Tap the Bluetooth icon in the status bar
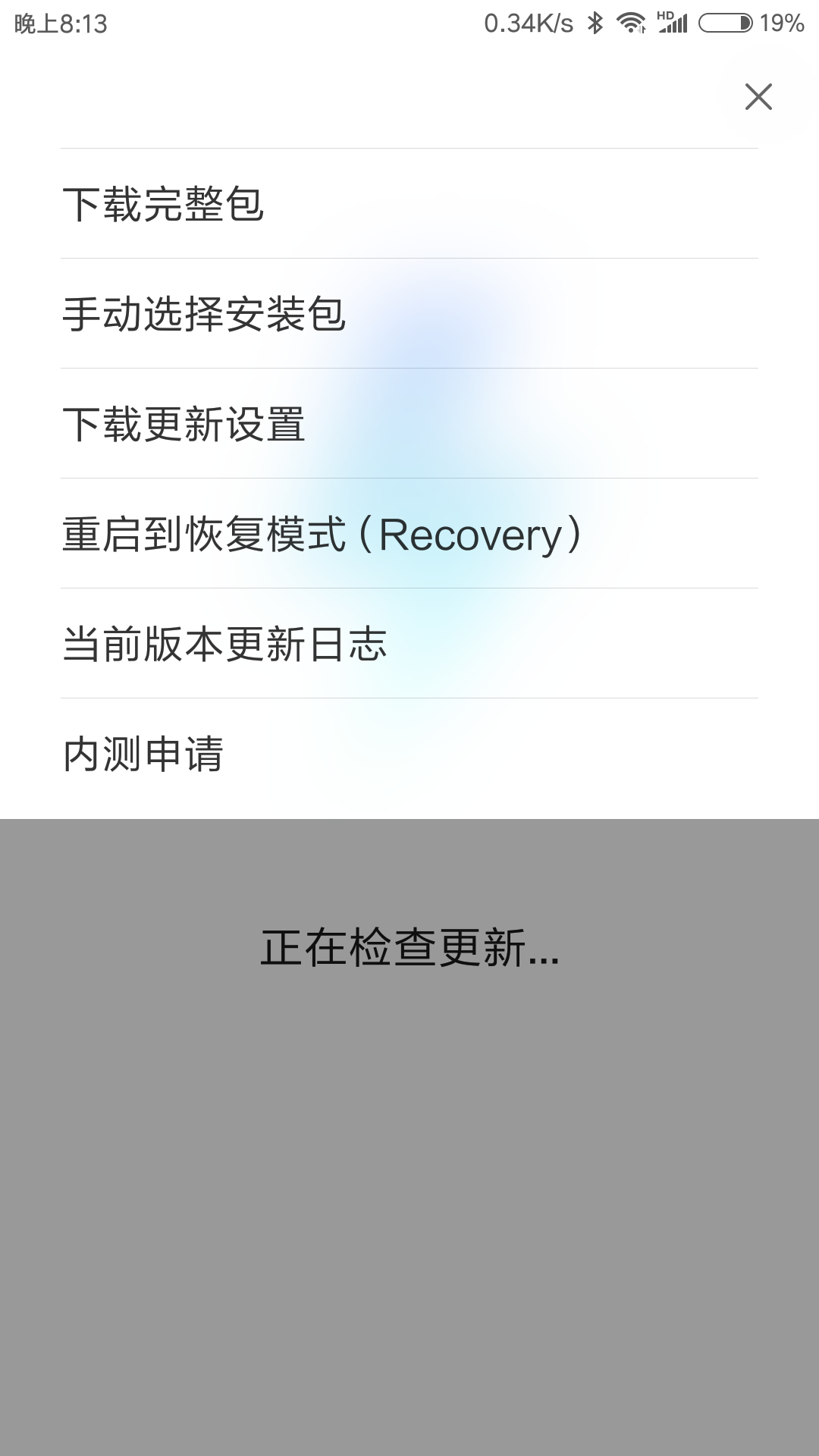This screenshot has height=1456, width=819. pyautogui.click(x=596, y=23)
